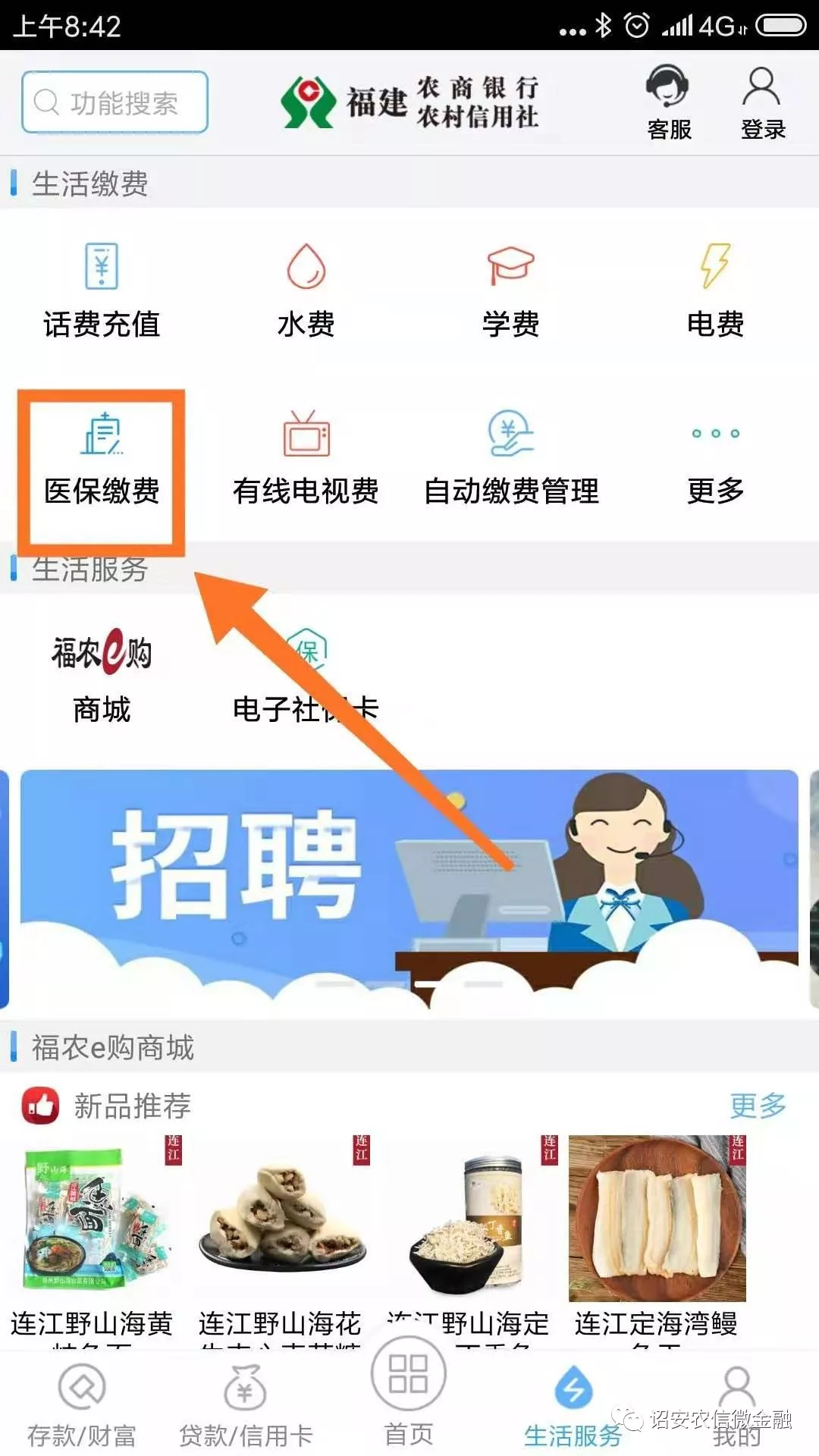Open 客服 customer service
Viewport: 819px width, 1456px height.
(668, 102)
